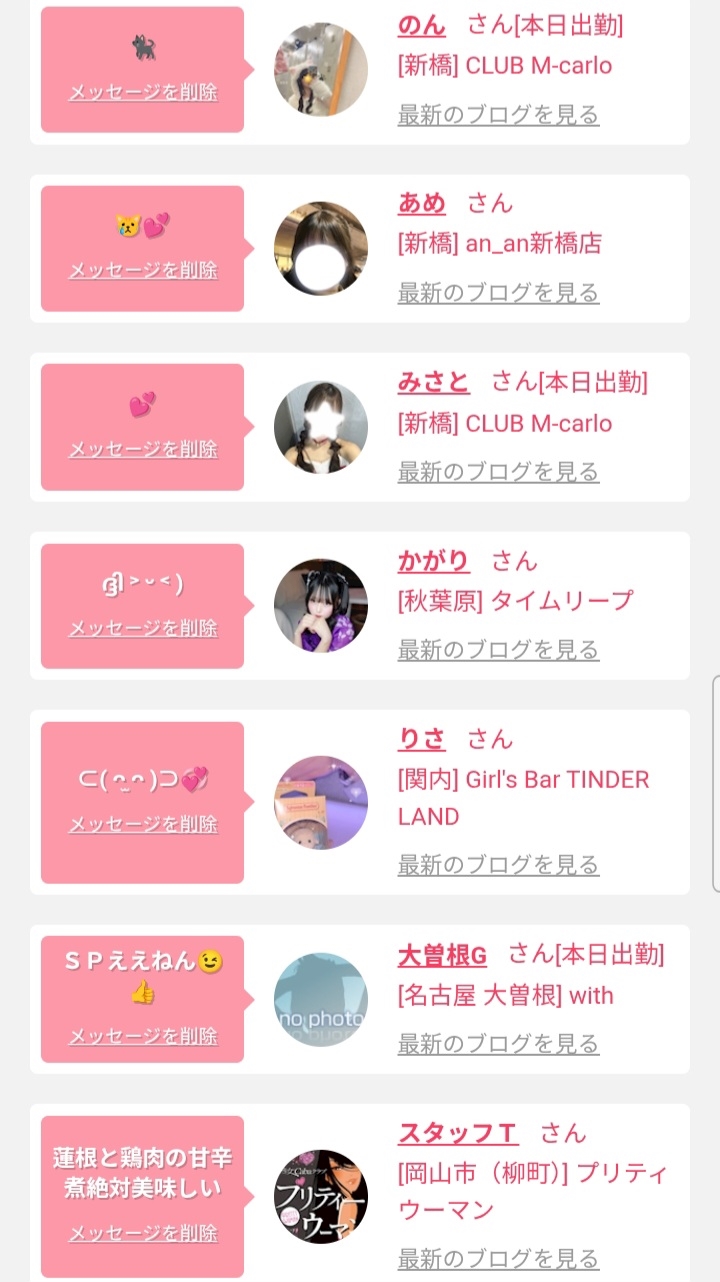Open スタッフT's profile name link

[458, 1133]
